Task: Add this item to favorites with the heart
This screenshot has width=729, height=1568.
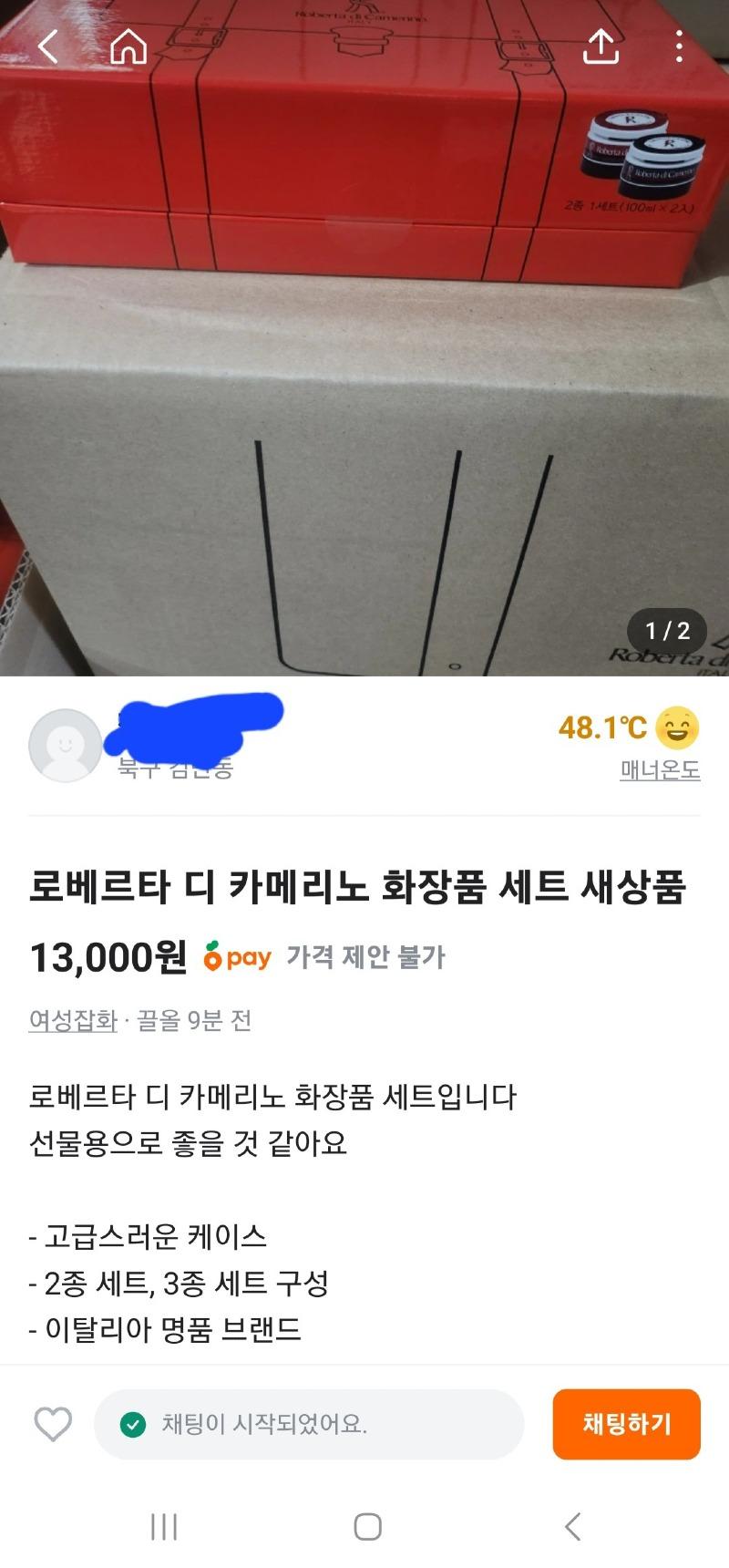Action: coord(53,1424)
